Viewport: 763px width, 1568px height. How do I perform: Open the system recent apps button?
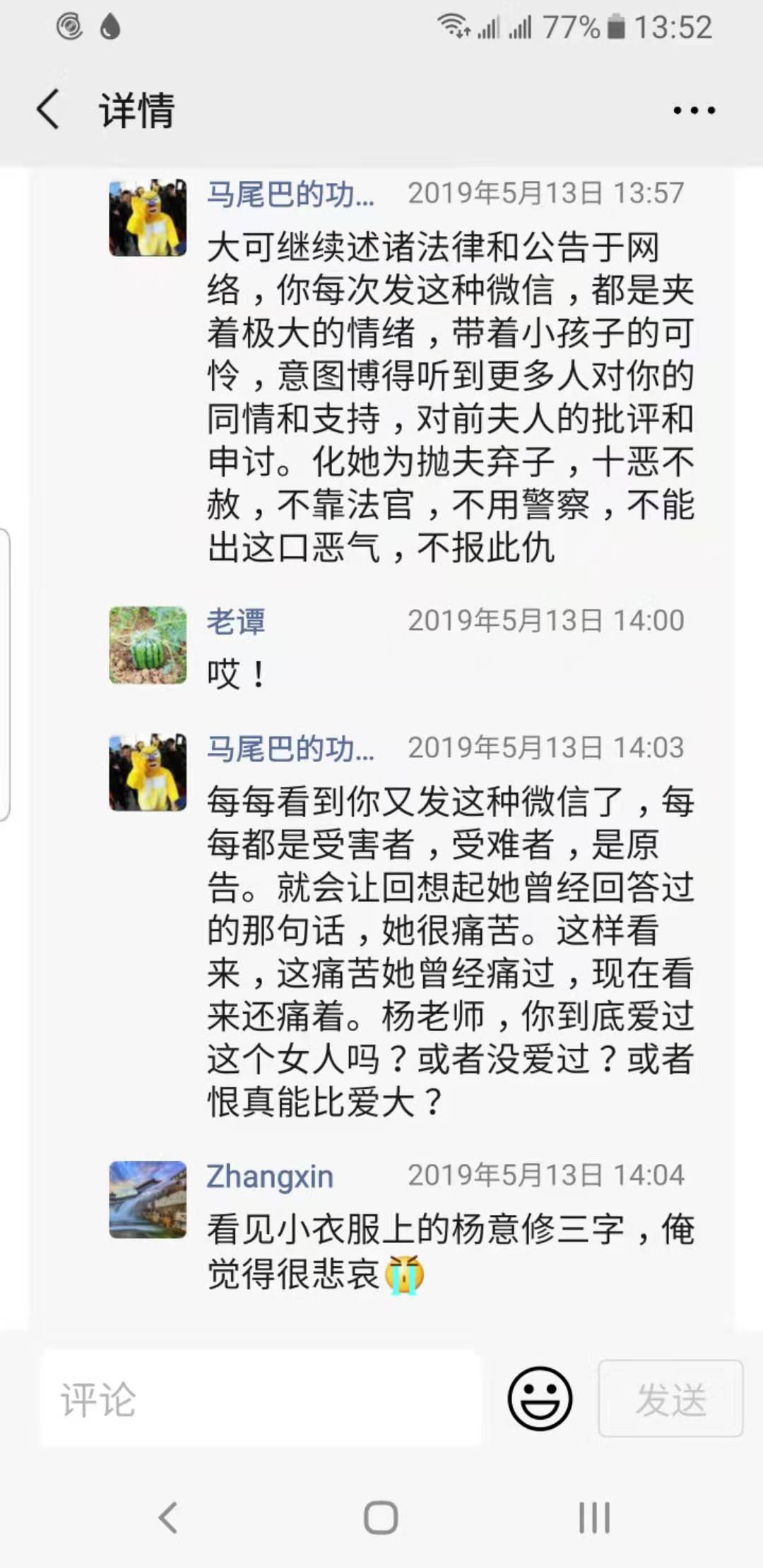pos(594,1517)
